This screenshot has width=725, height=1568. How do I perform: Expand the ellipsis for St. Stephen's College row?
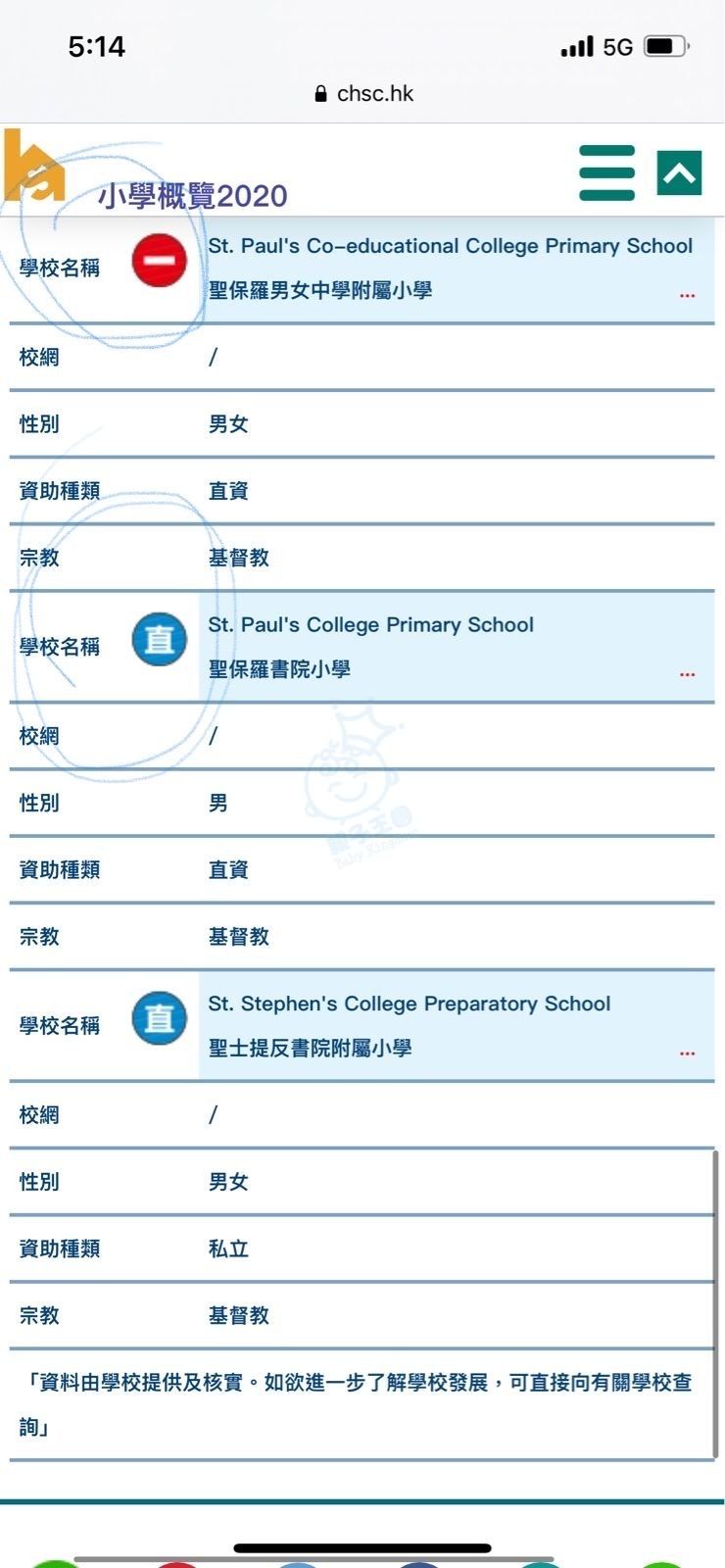click(687, 1053)
